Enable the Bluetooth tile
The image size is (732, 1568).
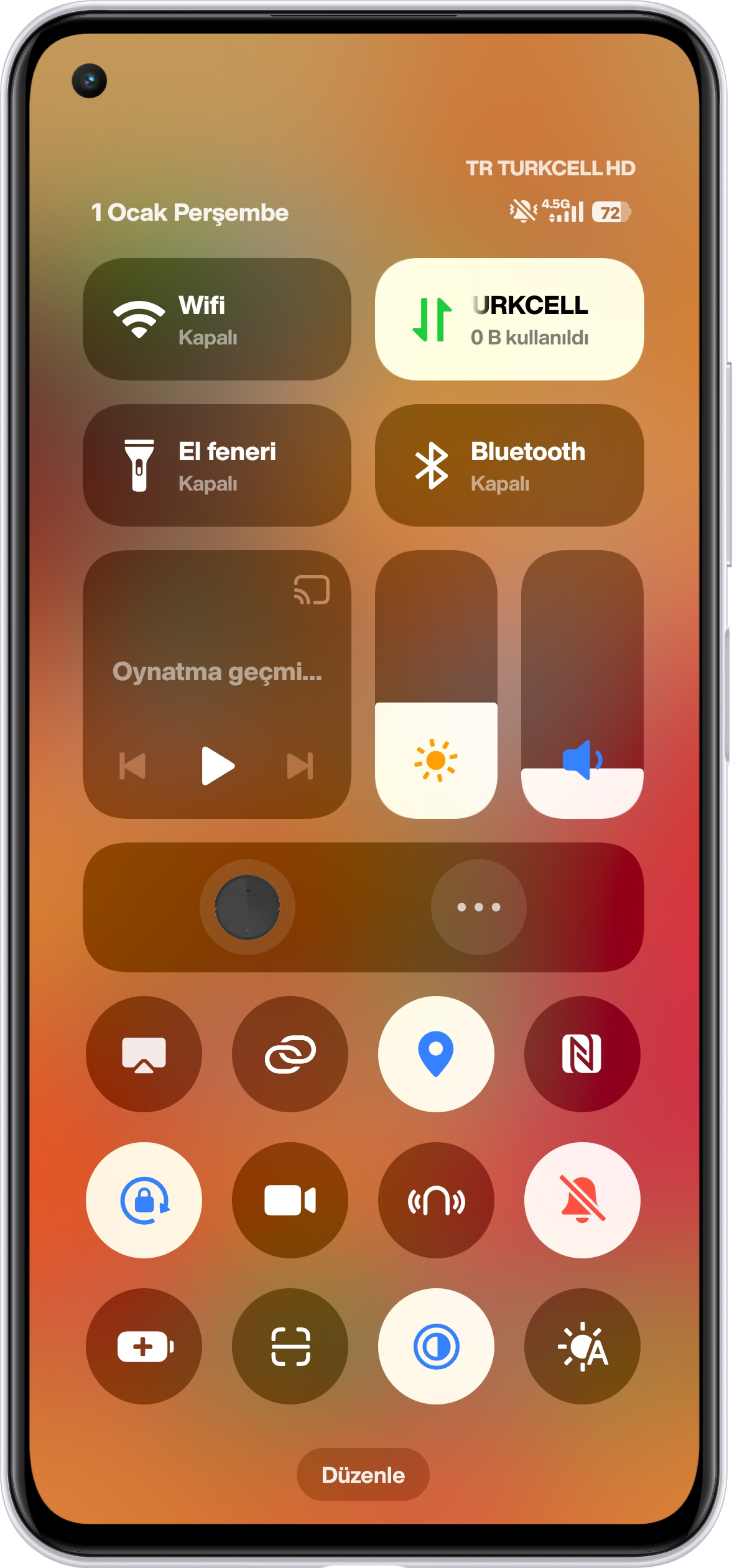point(509,465)
